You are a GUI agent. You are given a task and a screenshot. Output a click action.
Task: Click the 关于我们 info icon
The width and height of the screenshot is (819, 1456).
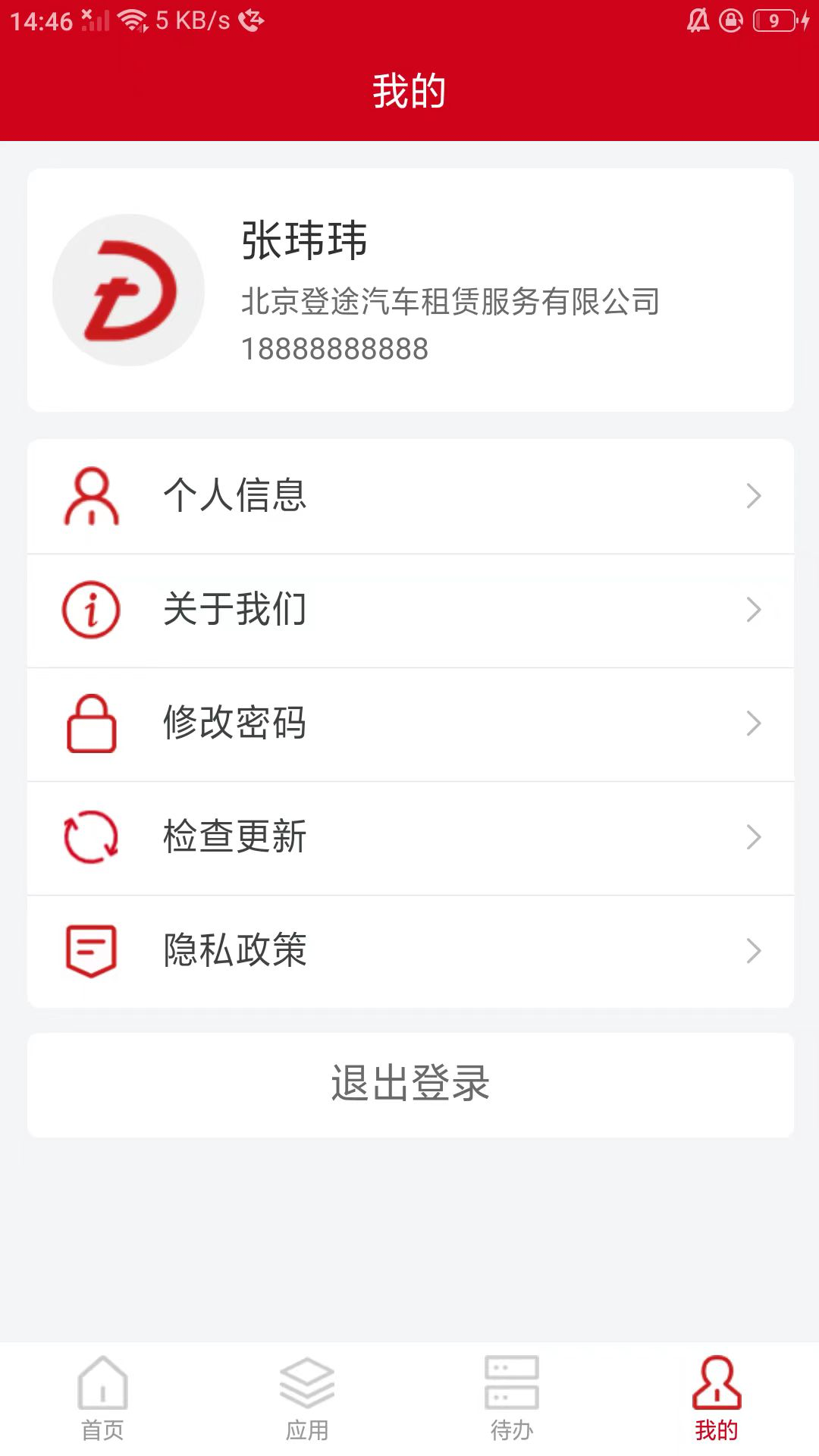[x=90, y=610]
